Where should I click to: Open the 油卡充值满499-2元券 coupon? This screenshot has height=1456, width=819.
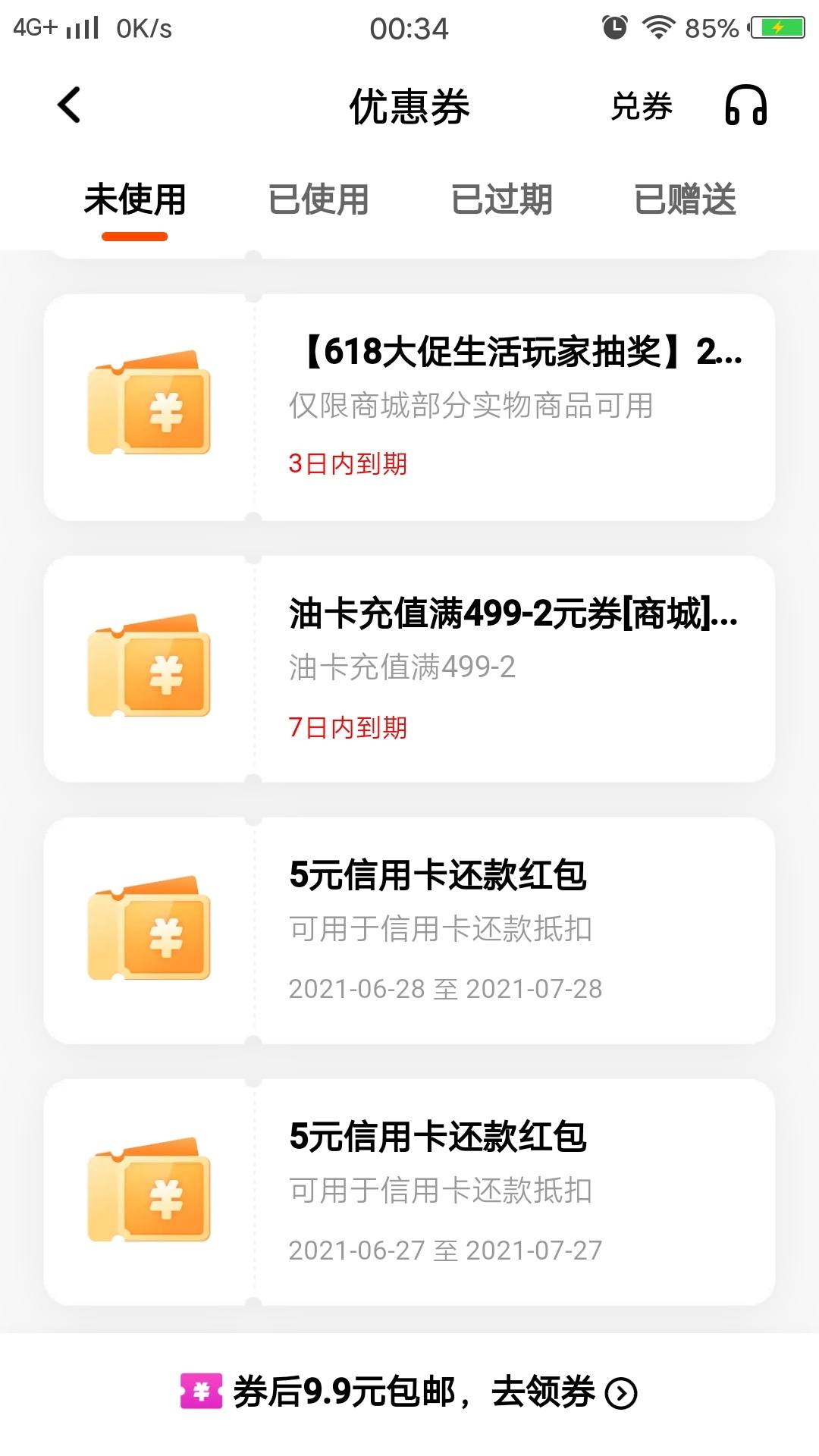[x=409, y=669]
